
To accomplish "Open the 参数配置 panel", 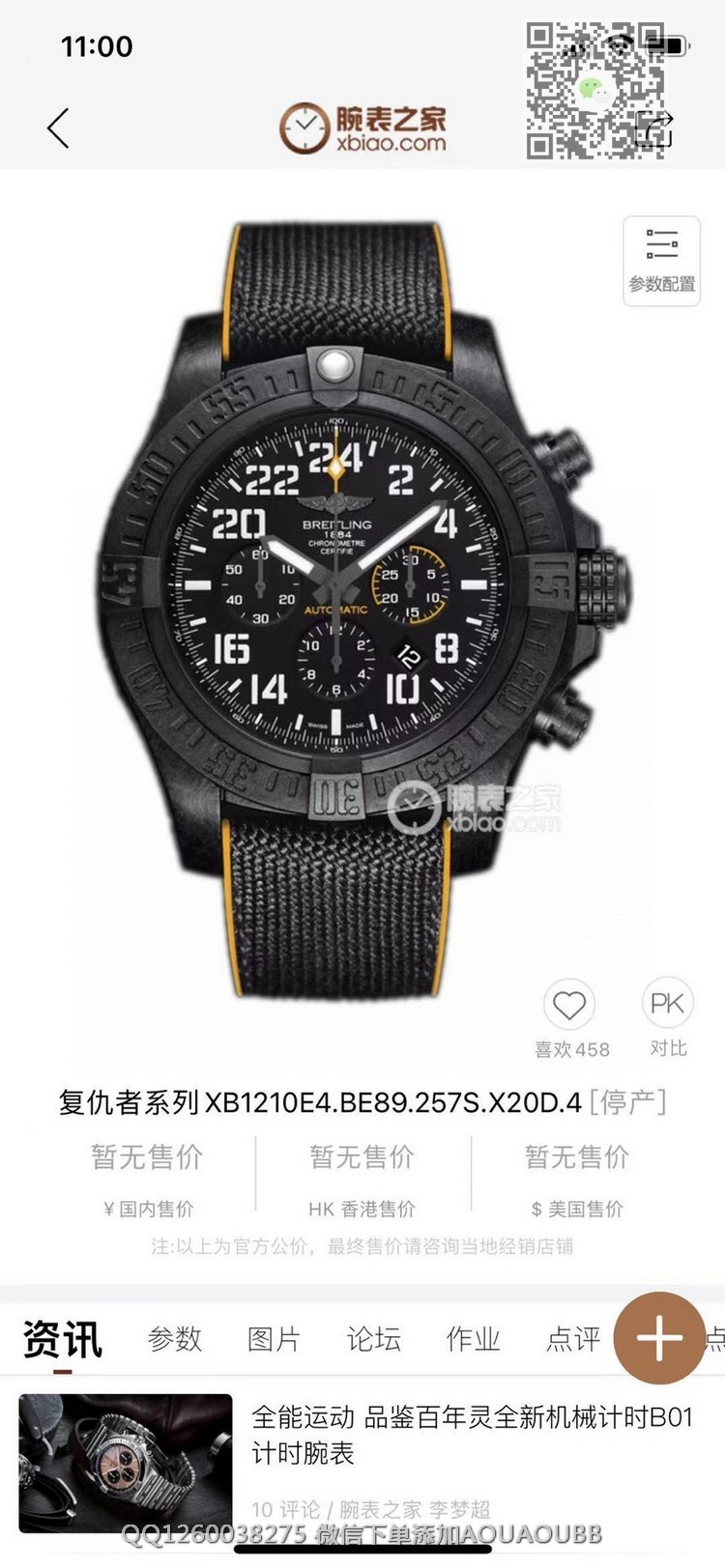I will (661, 261).
